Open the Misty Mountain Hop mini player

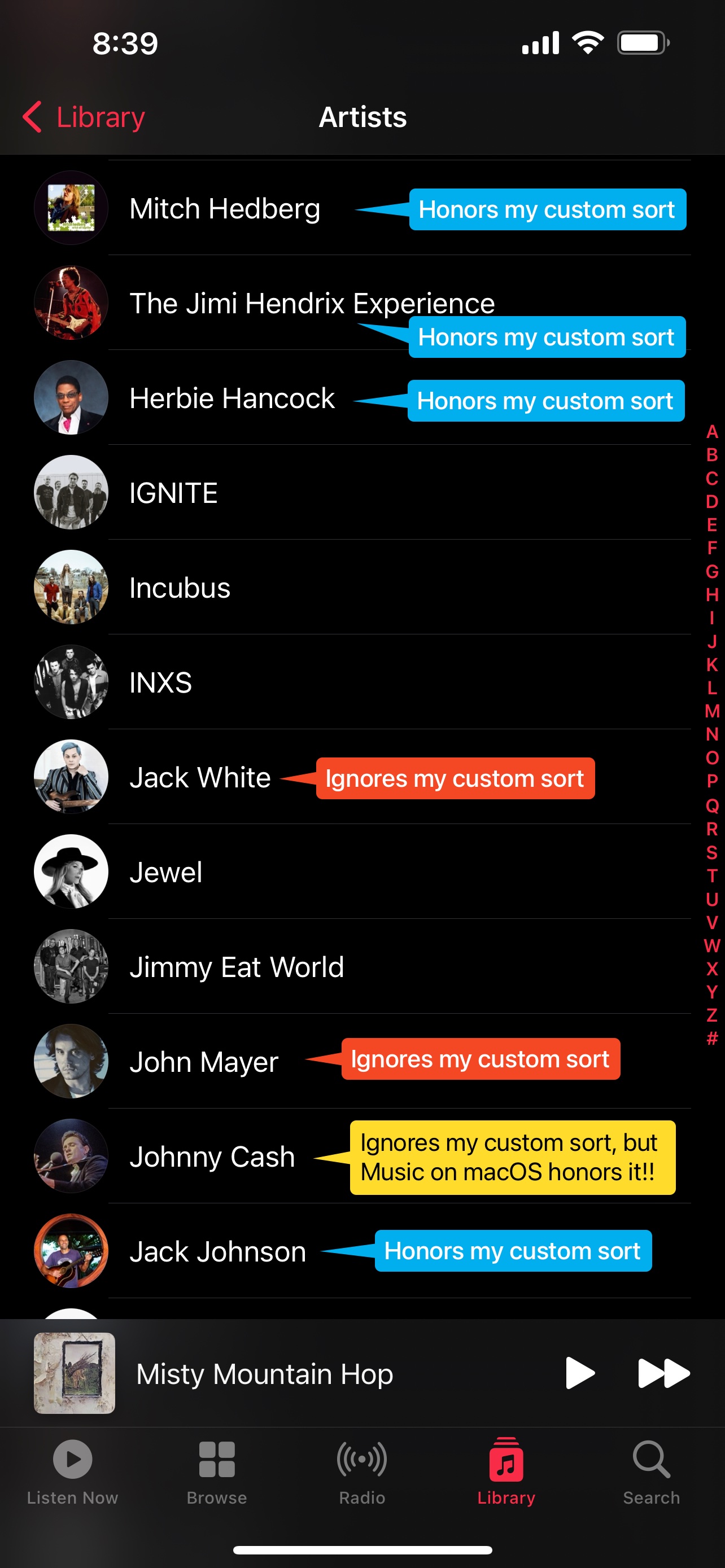click(x=264, y=1374)
